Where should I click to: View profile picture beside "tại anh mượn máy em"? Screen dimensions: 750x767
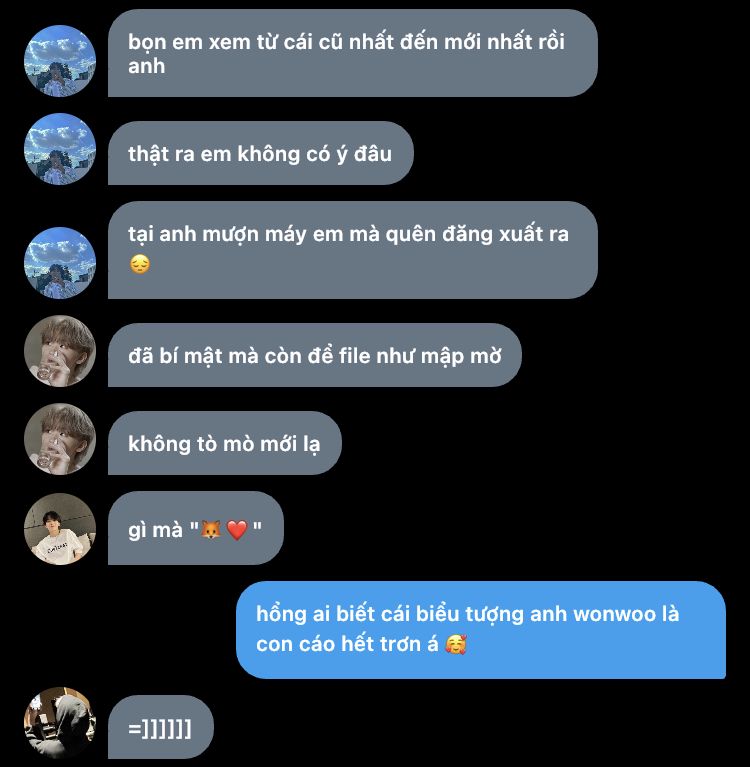click(x=60, y=263)
